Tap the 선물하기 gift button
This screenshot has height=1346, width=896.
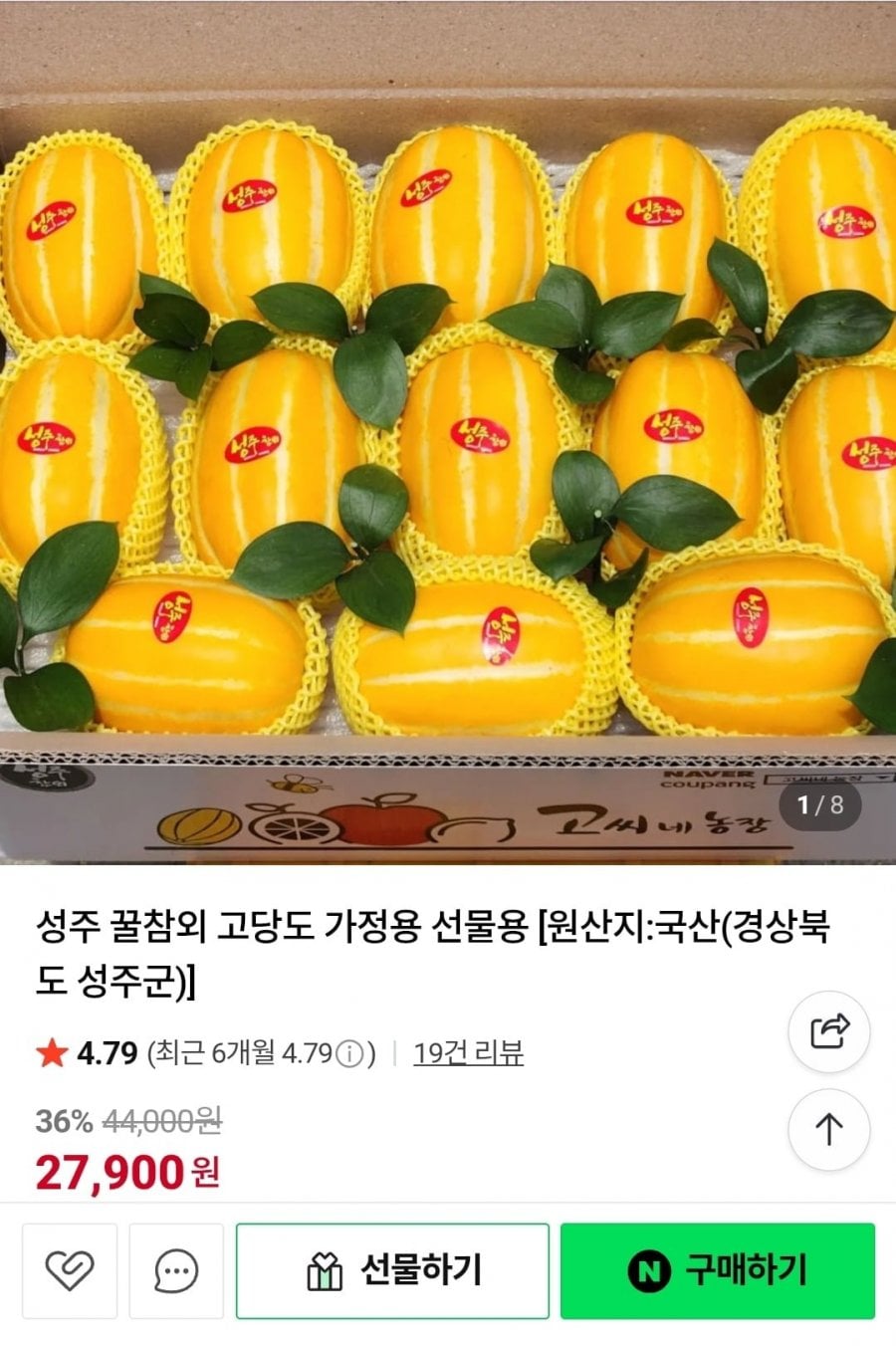392,1270
